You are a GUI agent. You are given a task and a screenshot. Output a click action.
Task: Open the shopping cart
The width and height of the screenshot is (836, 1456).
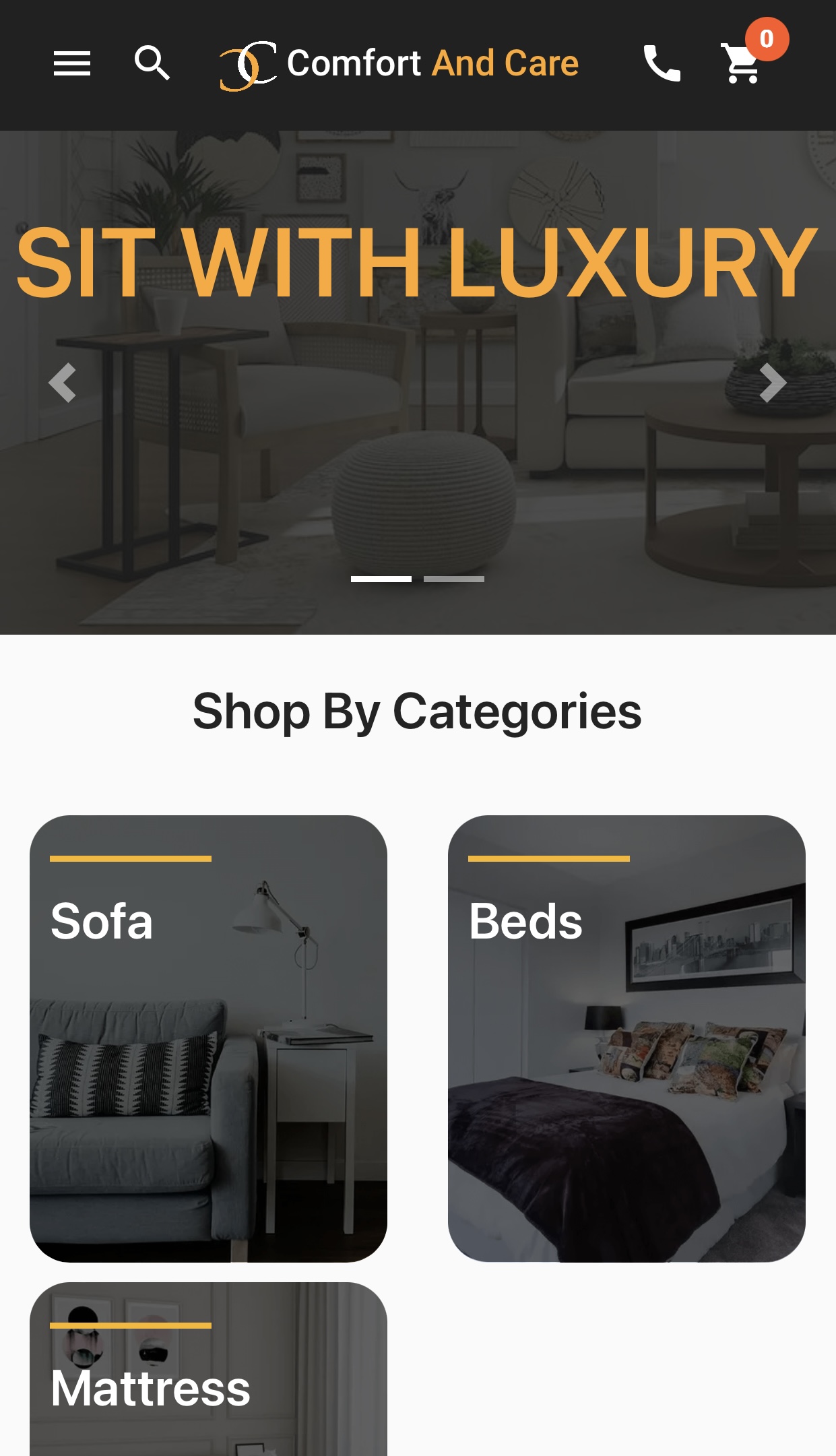[743, 63]
